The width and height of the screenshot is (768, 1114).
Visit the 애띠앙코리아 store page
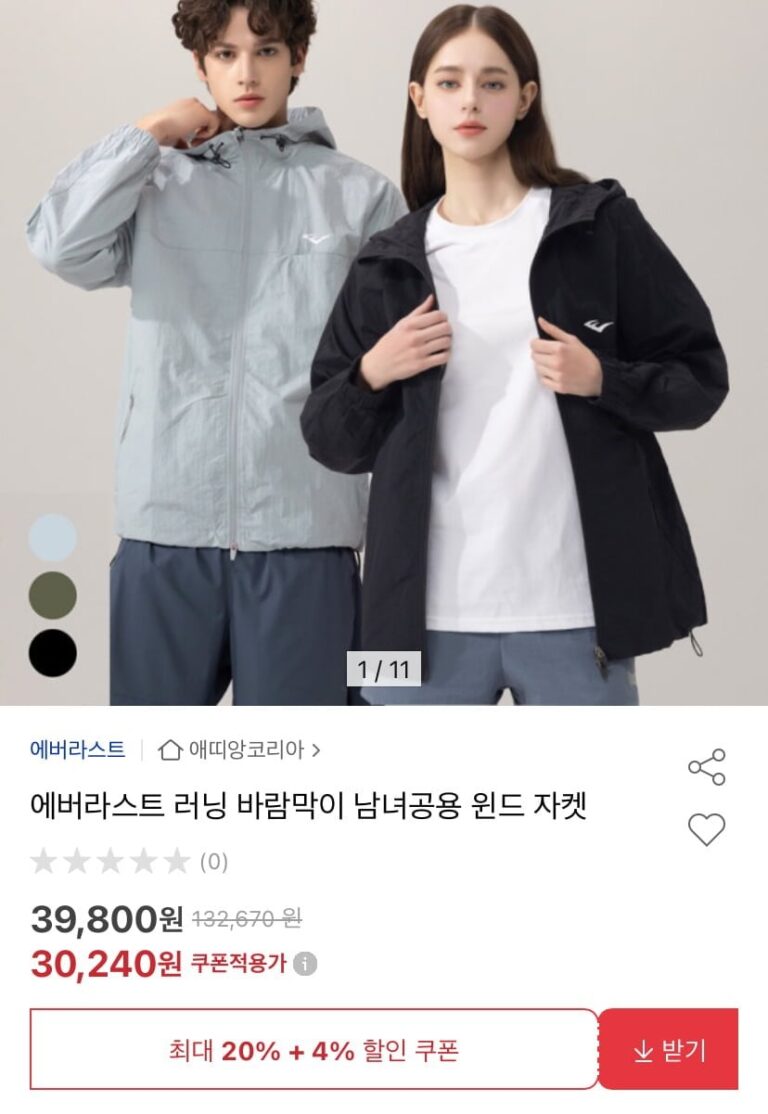point(240,749)
